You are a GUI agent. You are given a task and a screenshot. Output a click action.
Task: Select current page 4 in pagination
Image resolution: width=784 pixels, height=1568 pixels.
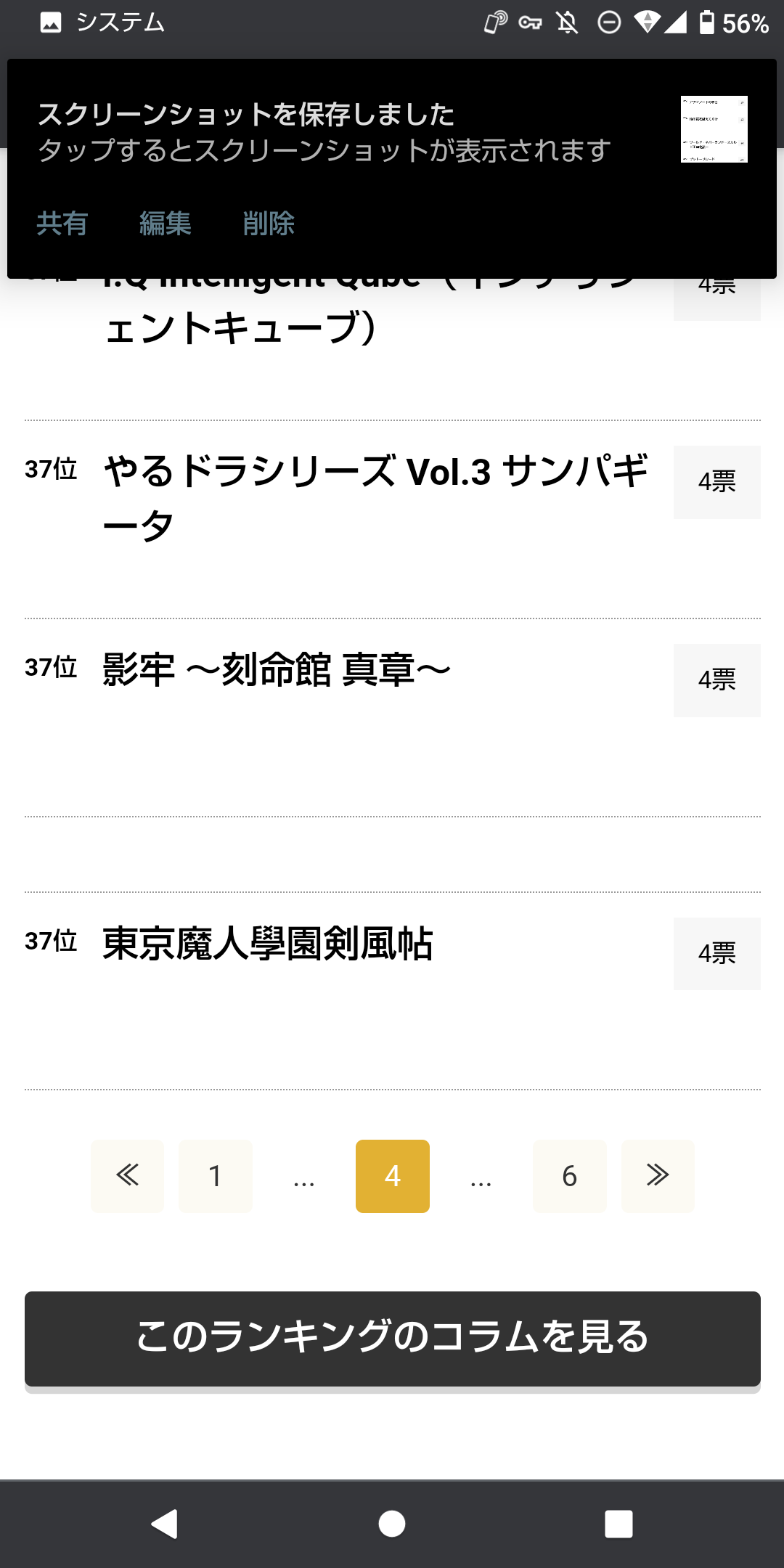393,1176
